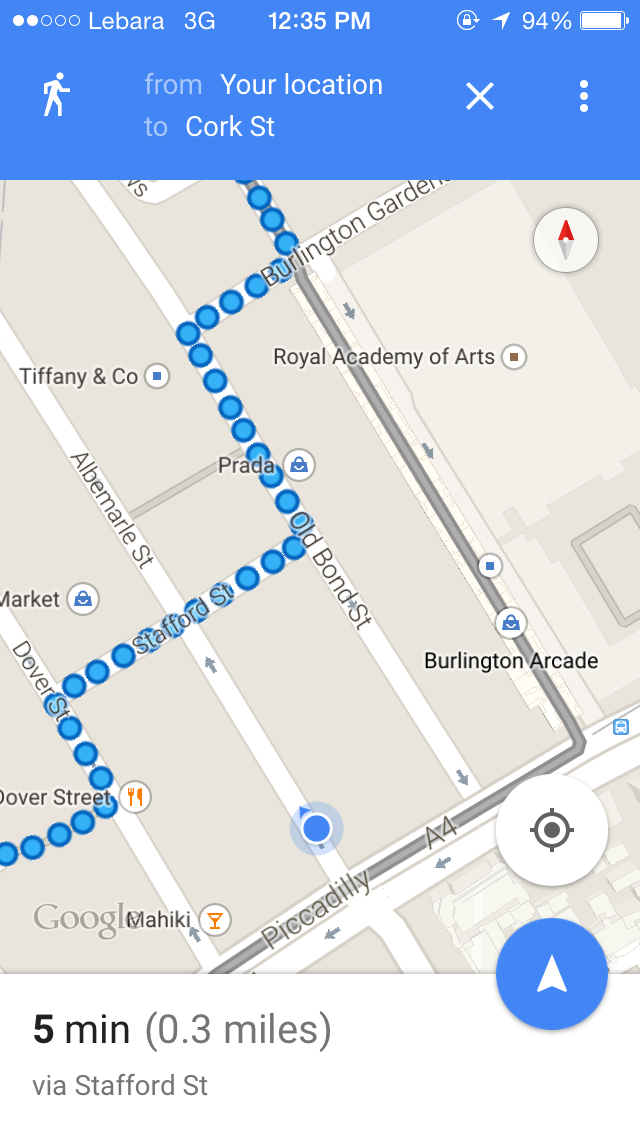Select the Tiffany & Co map marker
Image resolution: width=640 pixels, height=1136 pixels.
click(157, 376)
